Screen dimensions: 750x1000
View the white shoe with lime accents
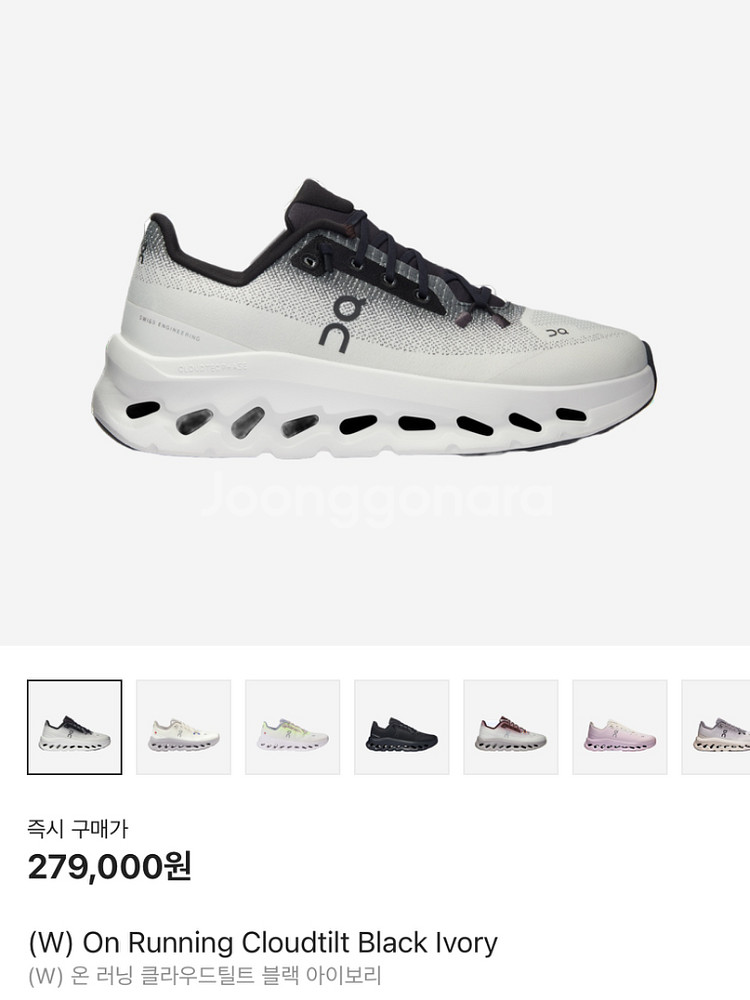(x=293, y=727)
